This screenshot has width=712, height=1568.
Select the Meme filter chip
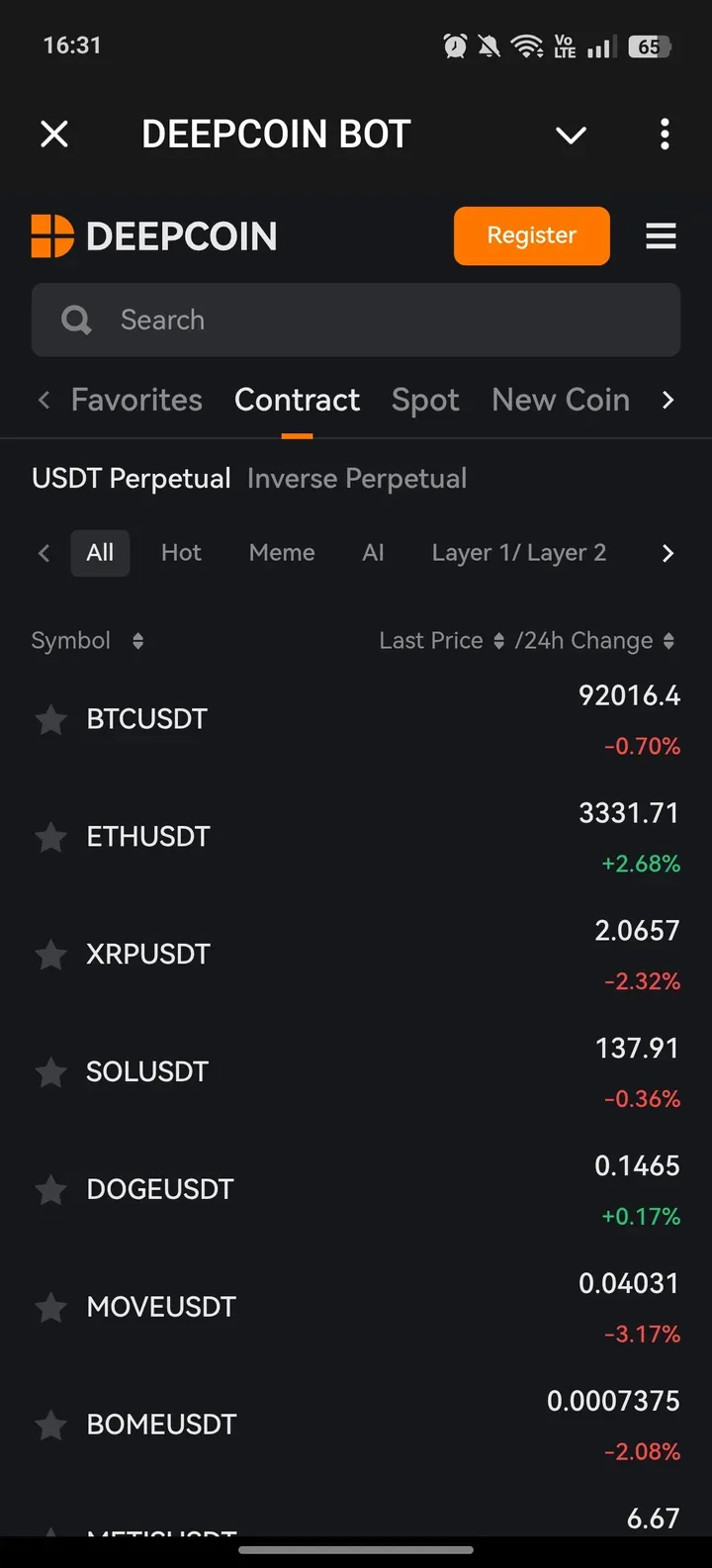coord(281,553)
